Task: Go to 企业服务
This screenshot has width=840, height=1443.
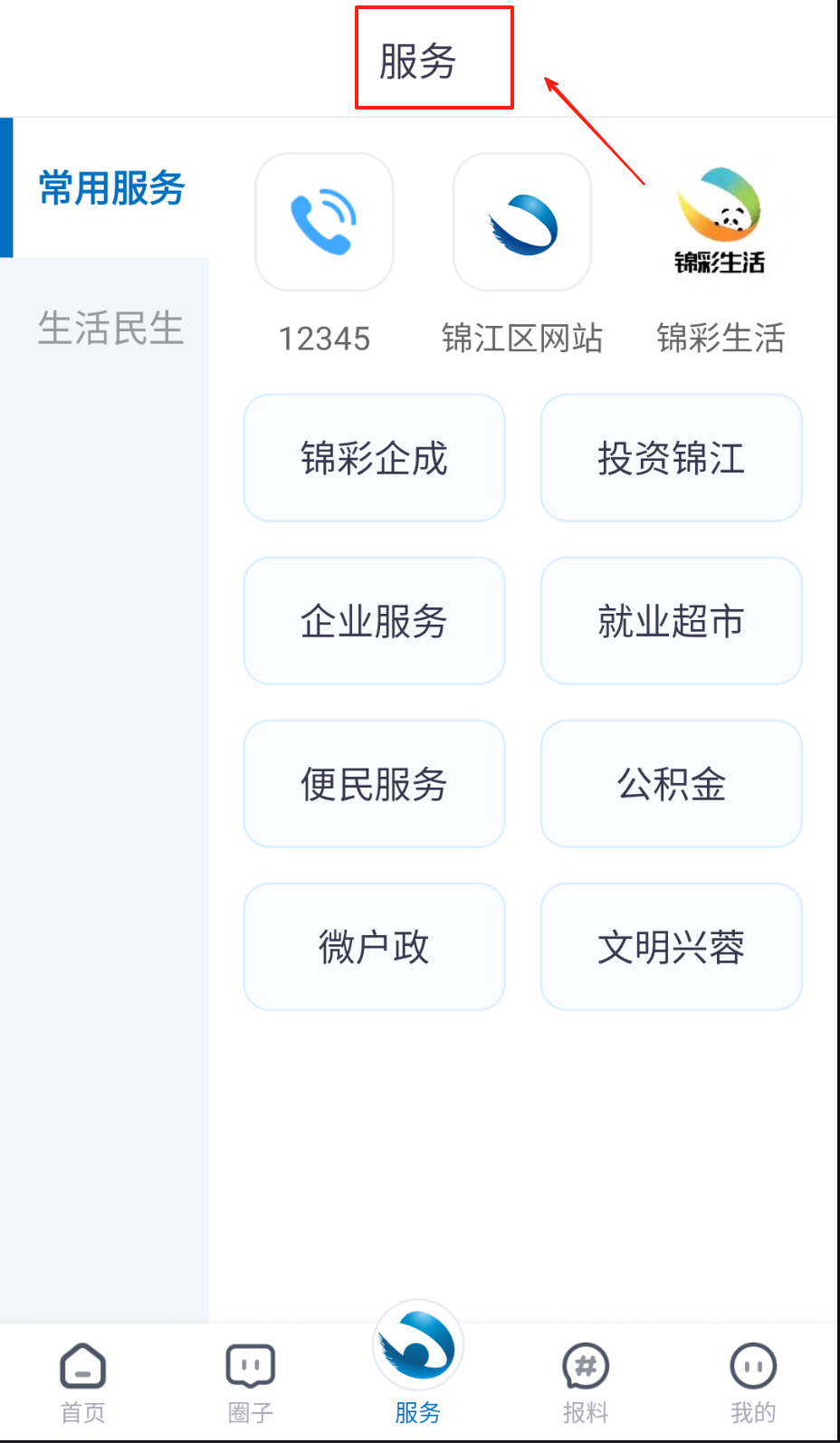Action: click(374, 621)
